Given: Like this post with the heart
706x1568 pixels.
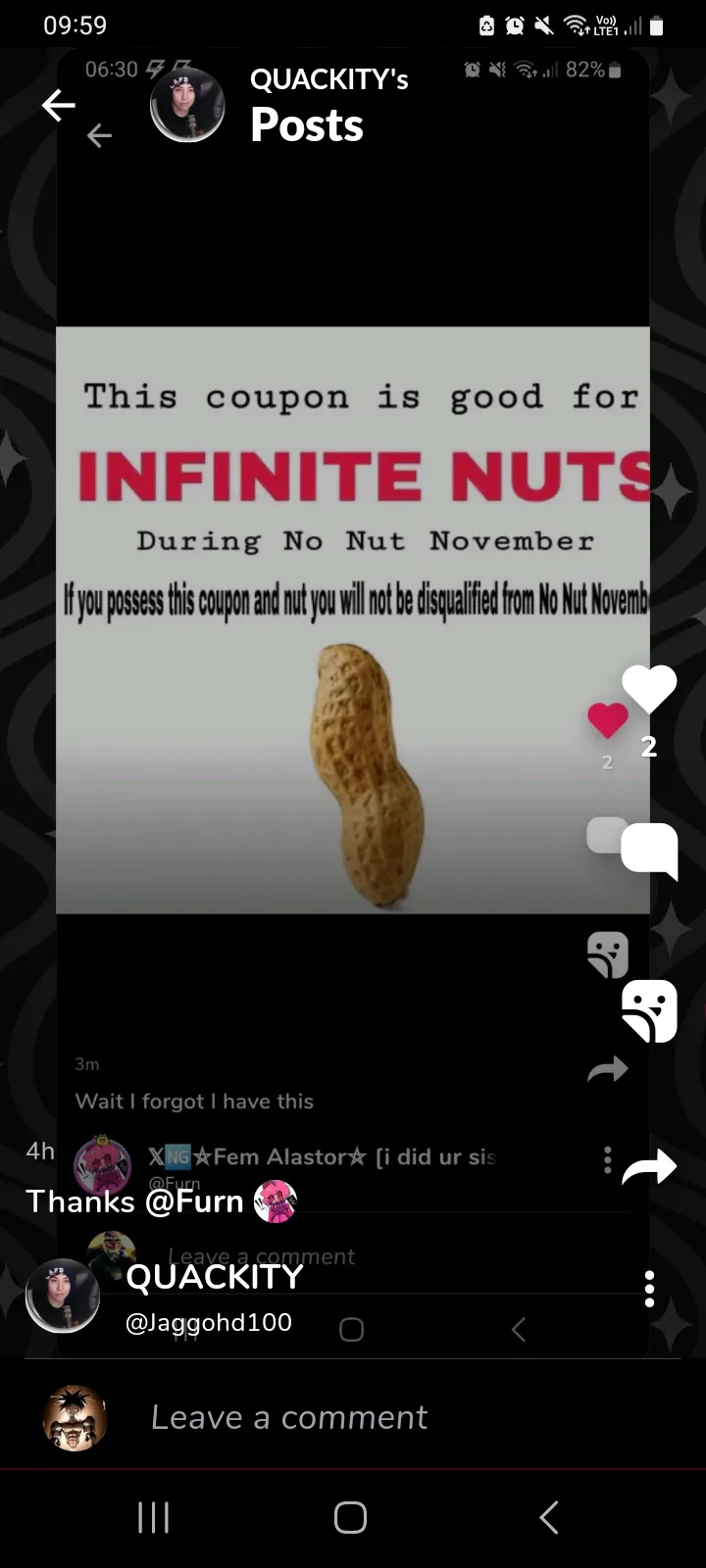Looking at the screenshot, I should (x=649, y=689).
